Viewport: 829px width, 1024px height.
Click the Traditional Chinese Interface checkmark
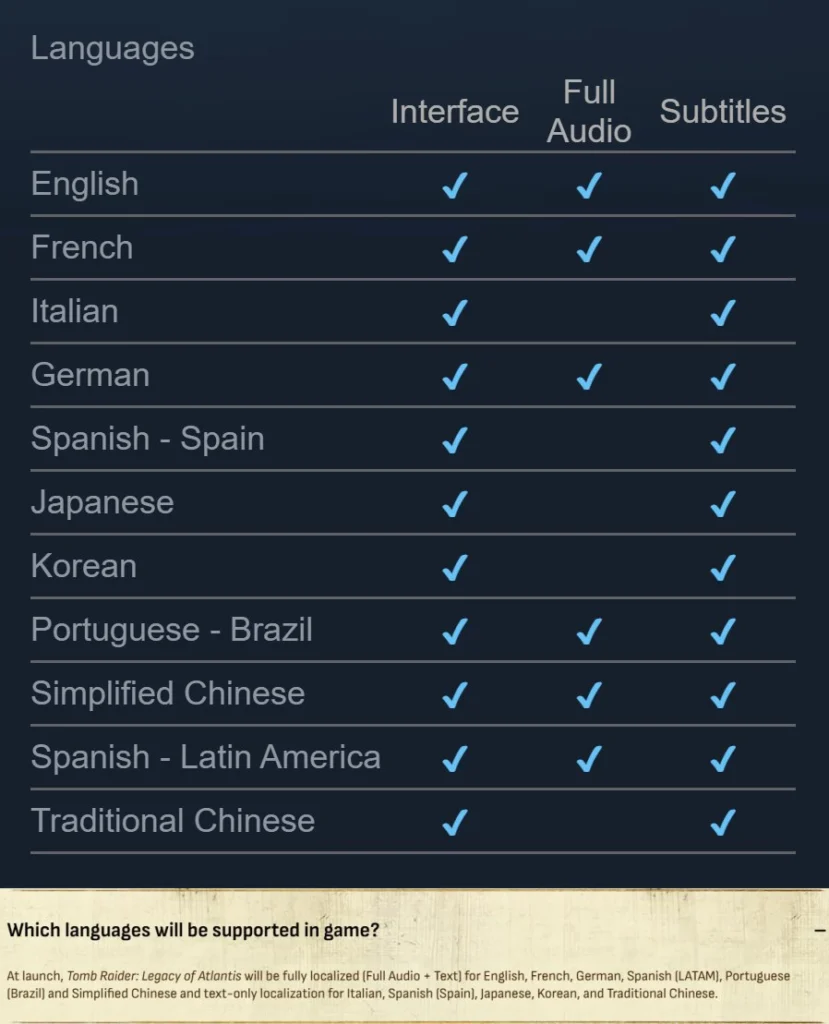click(x=454, y=823)
